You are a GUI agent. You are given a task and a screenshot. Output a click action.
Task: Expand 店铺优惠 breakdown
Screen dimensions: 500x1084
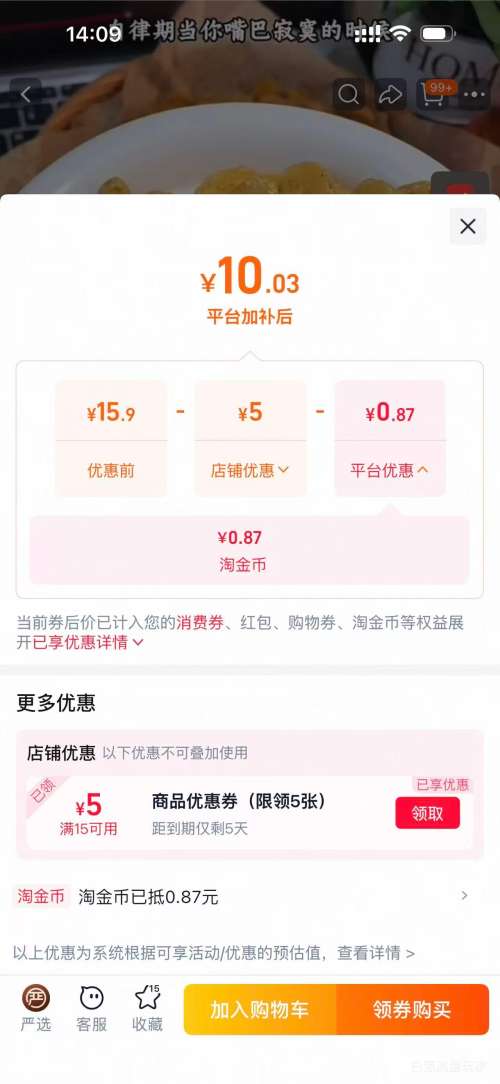(x=250, y=471)
